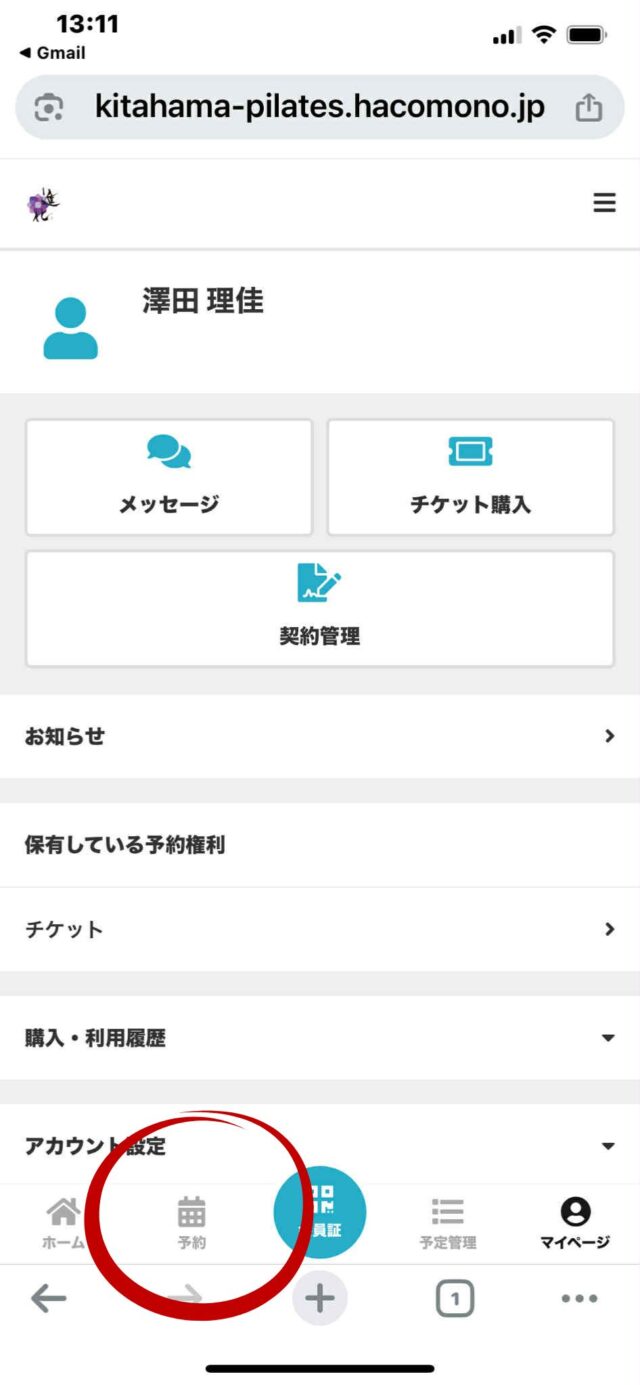Image resolution: width=640 pixels, height=1385 pixels.
Task: Open the メッセージ messages tile
Action: pyautogui.click(x=169, y=477)
